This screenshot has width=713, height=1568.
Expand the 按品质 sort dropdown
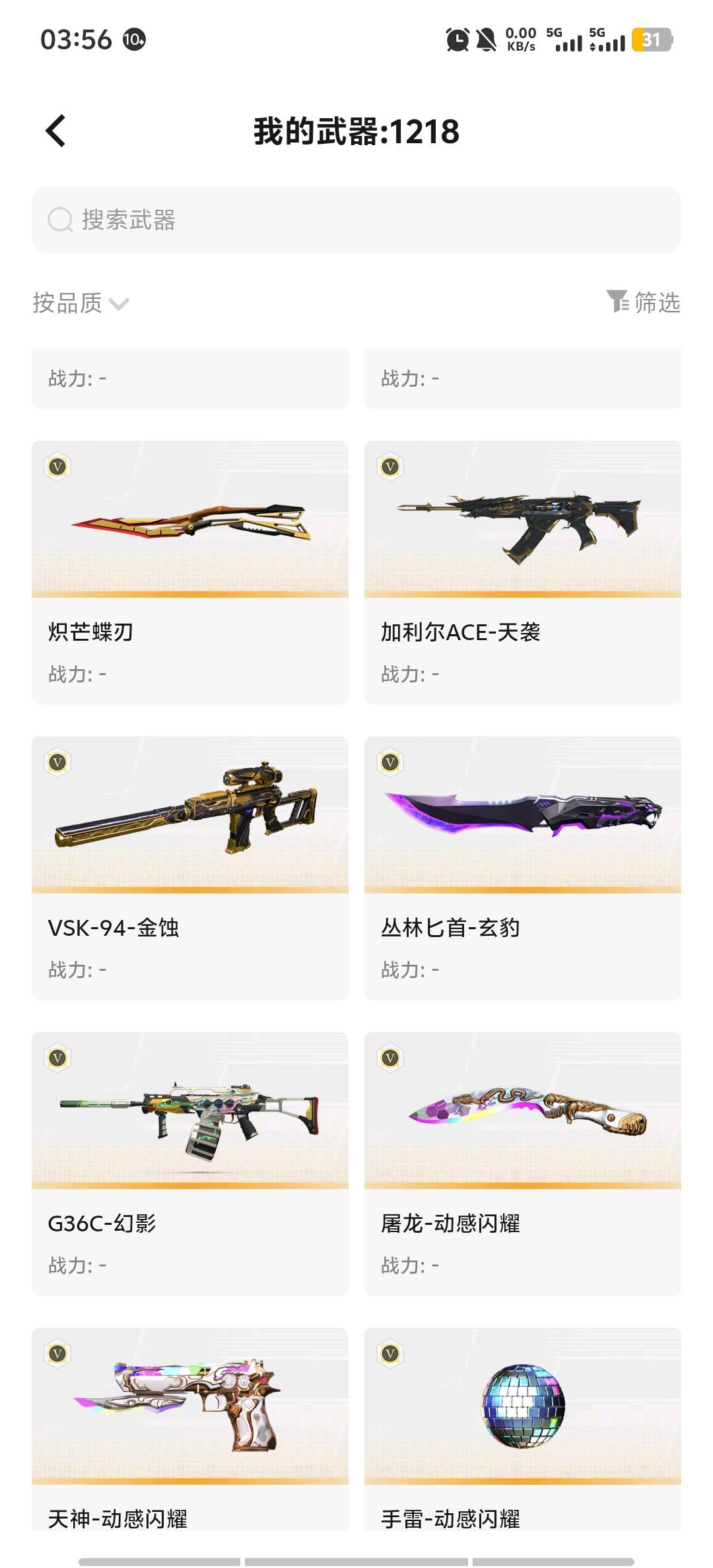tap(81, 303)
